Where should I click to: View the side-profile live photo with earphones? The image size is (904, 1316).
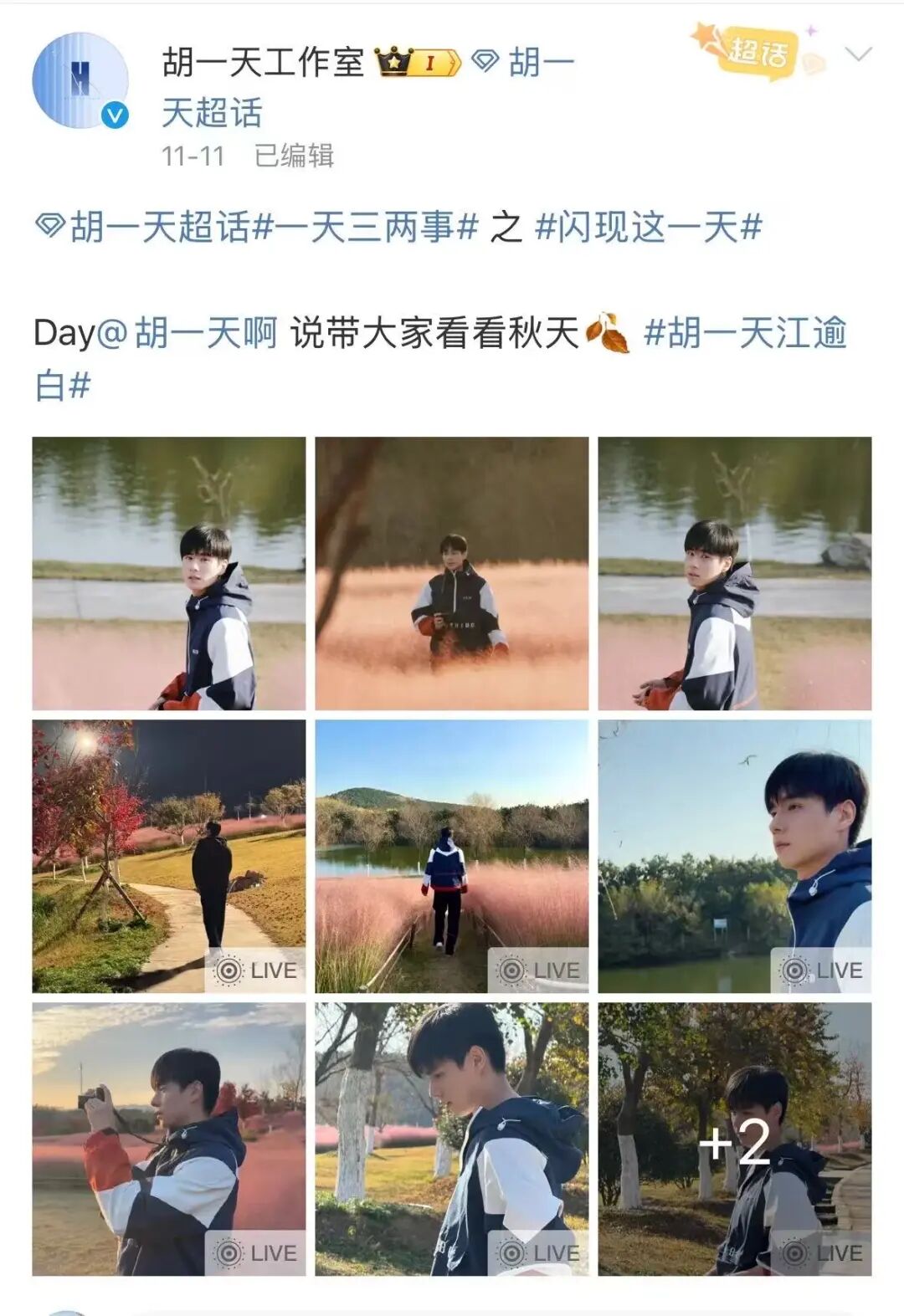point(735,856)
